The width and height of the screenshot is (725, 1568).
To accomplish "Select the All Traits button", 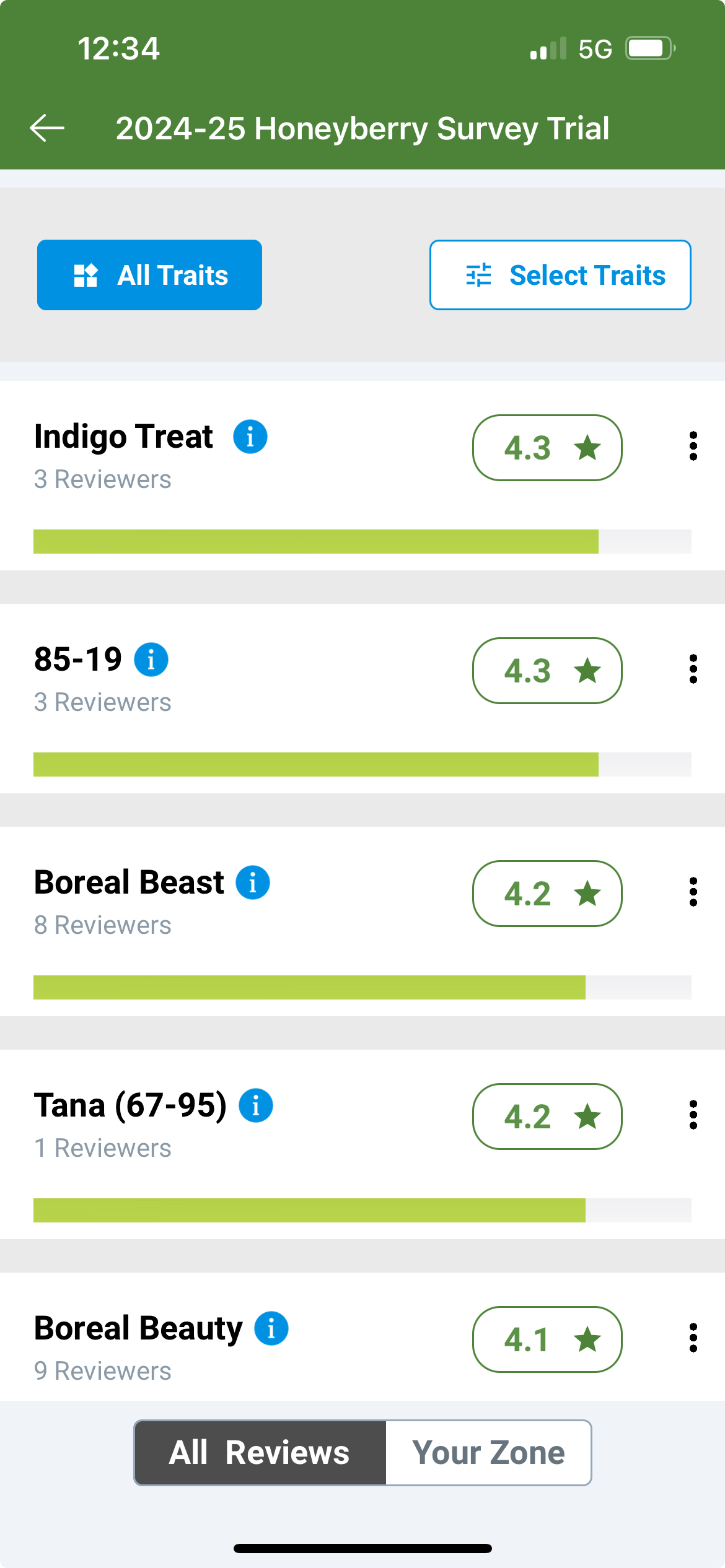I will coord(149,275).
